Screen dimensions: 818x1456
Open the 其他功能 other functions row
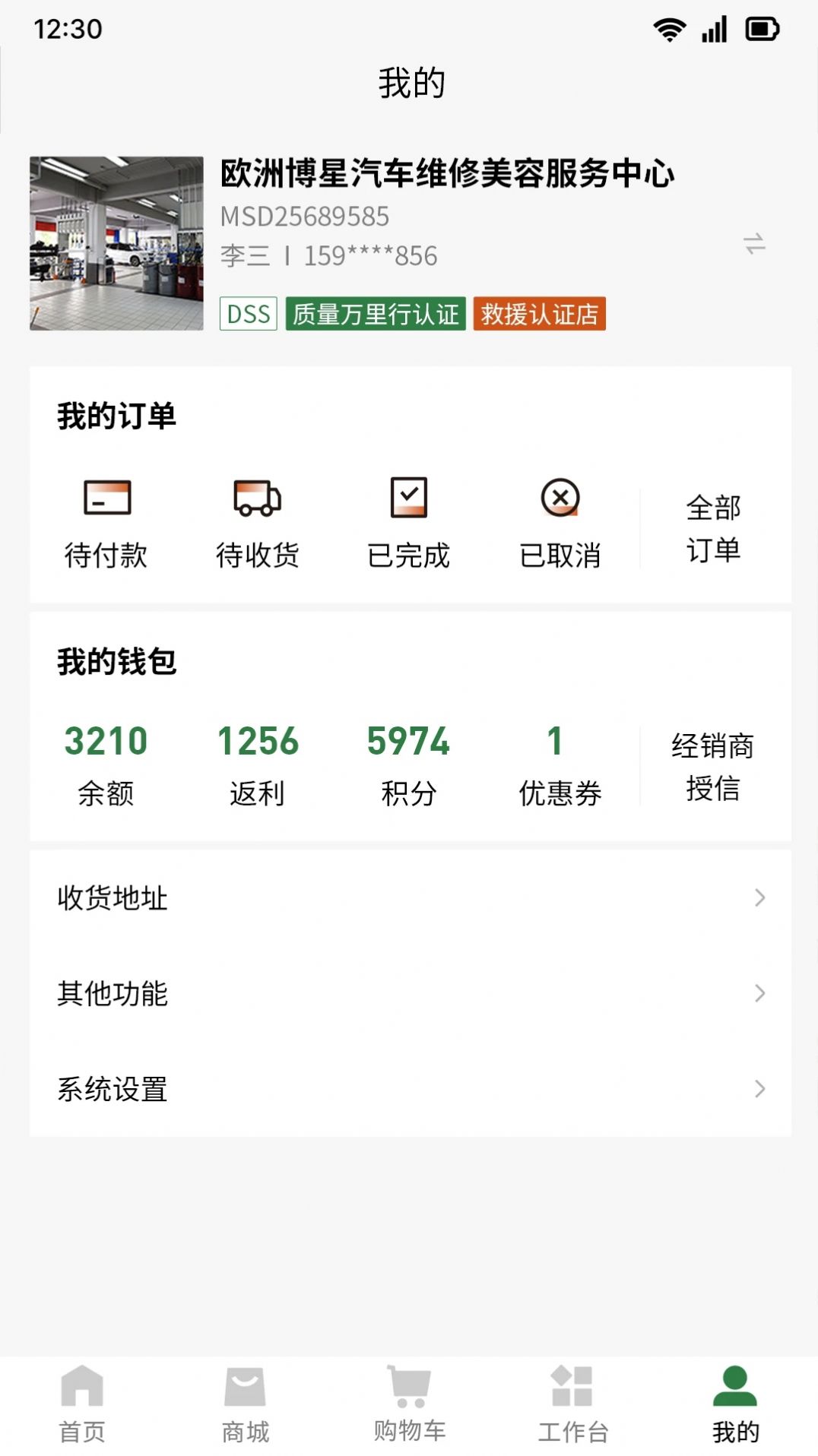click(410, 993)
